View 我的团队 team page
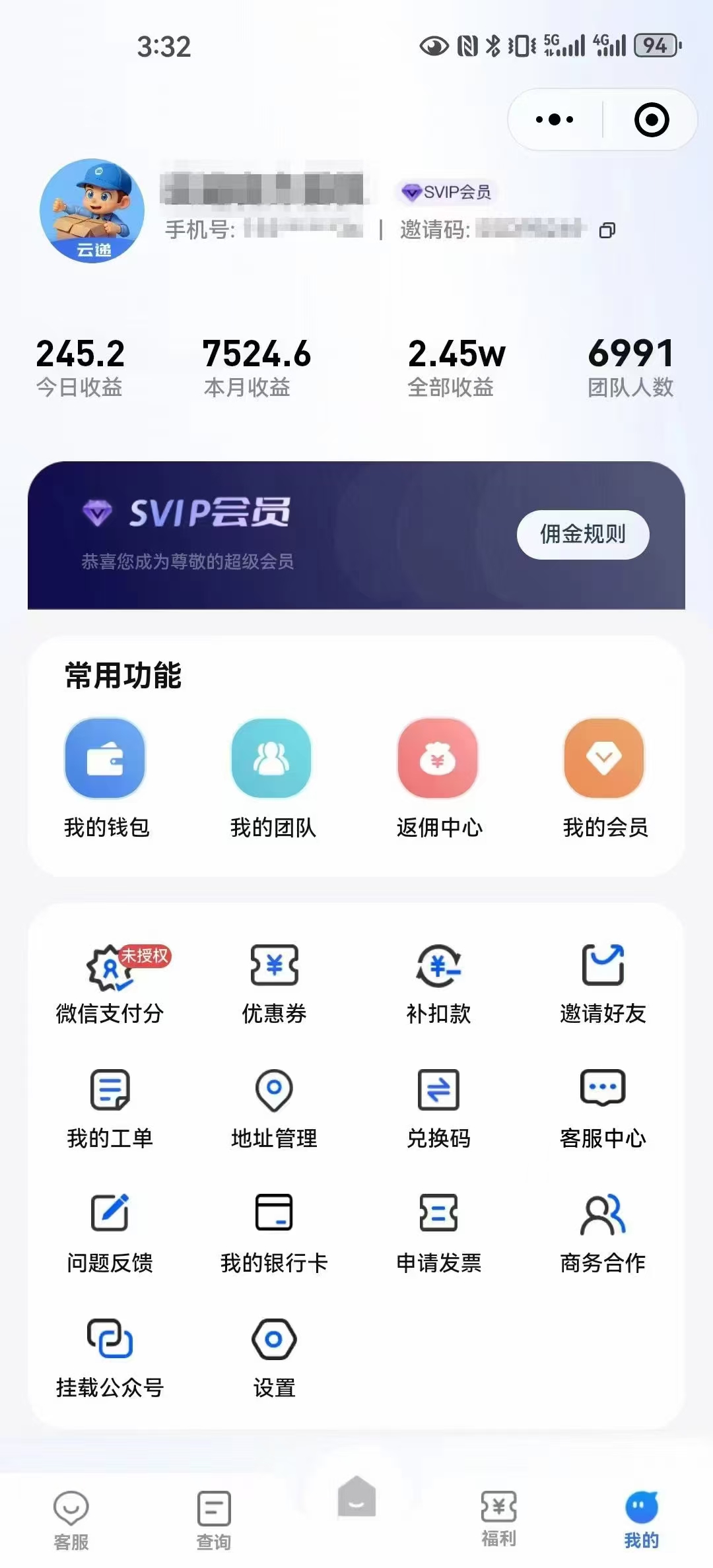 272,777
